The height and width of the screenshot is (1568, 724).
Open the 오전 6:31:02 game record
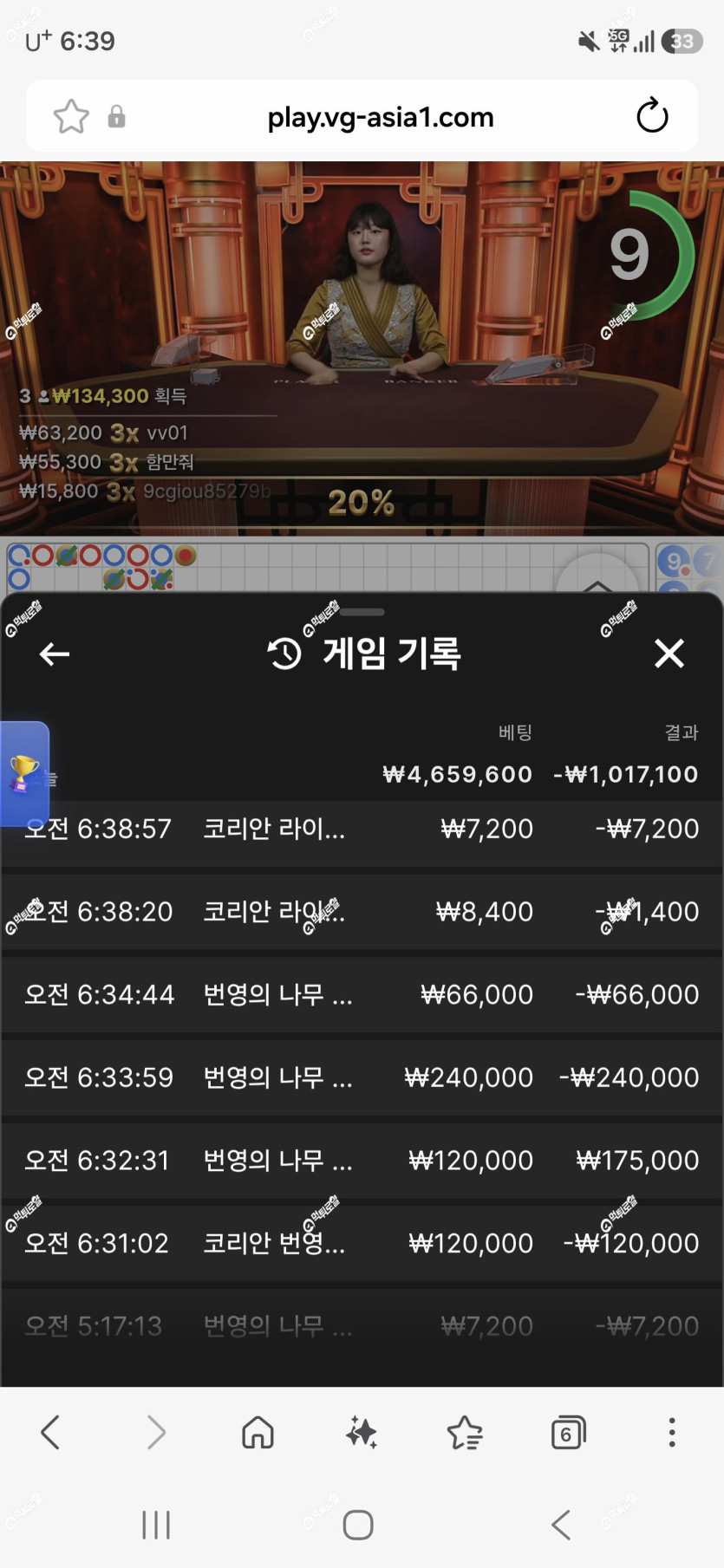(x=362, y=1244)
